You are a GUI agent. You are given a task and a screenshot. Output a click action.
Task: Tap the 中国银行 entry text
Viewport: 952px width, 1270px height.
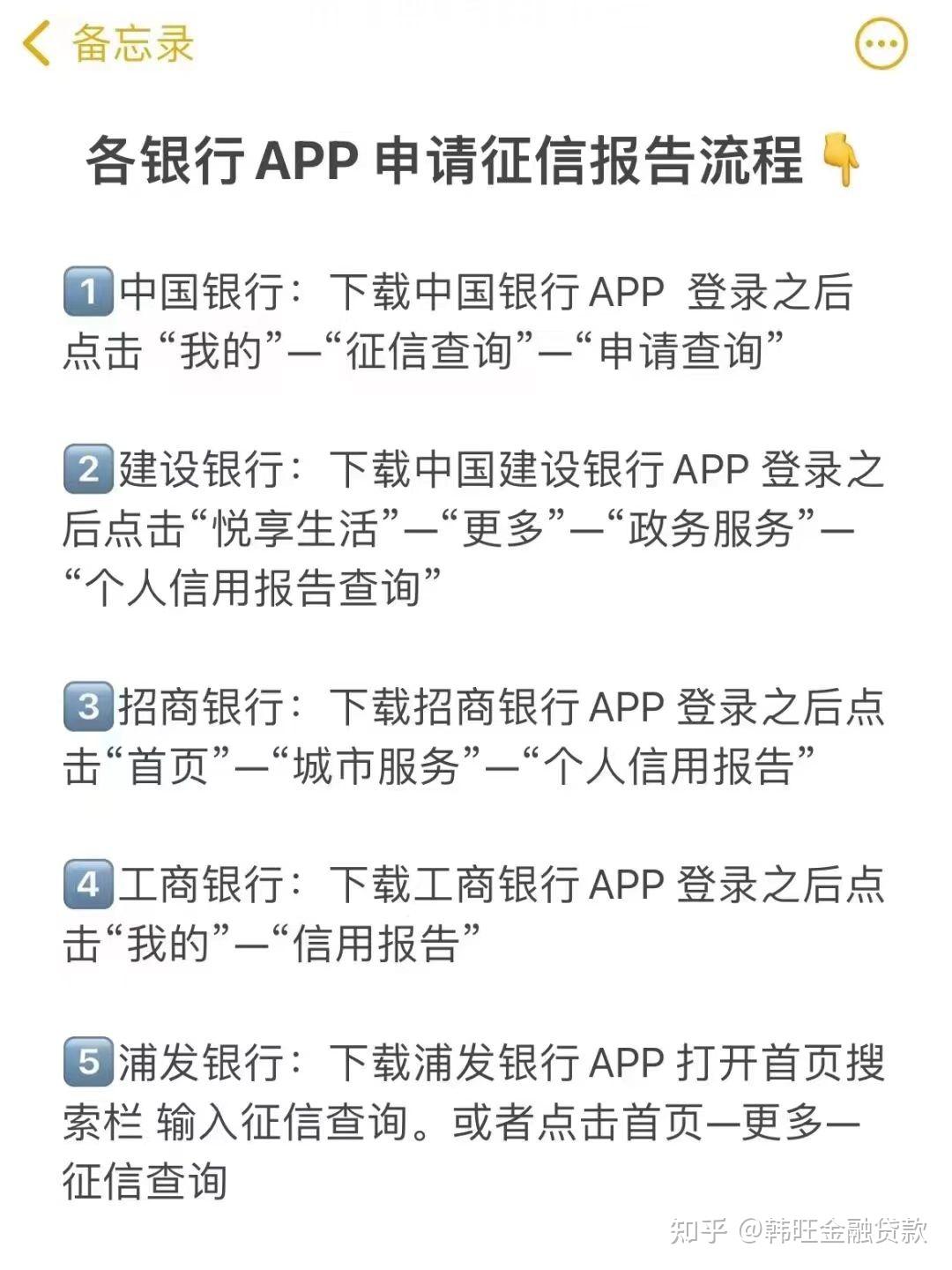click(203, 291)
